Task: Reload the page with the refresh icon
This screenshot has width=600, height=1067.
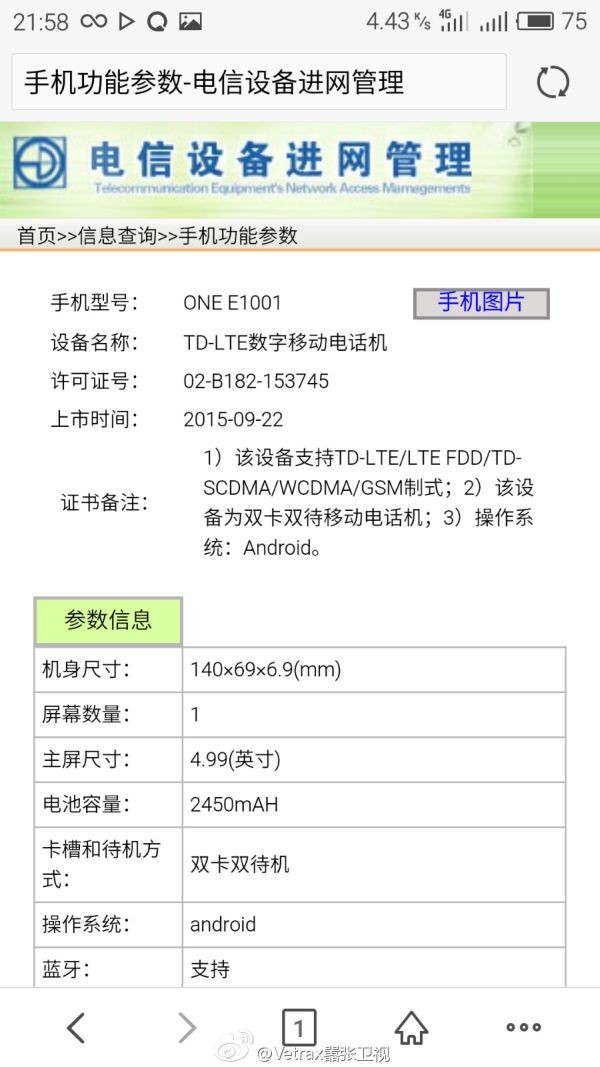Action: pyautogui.click(x=553, y=82)
